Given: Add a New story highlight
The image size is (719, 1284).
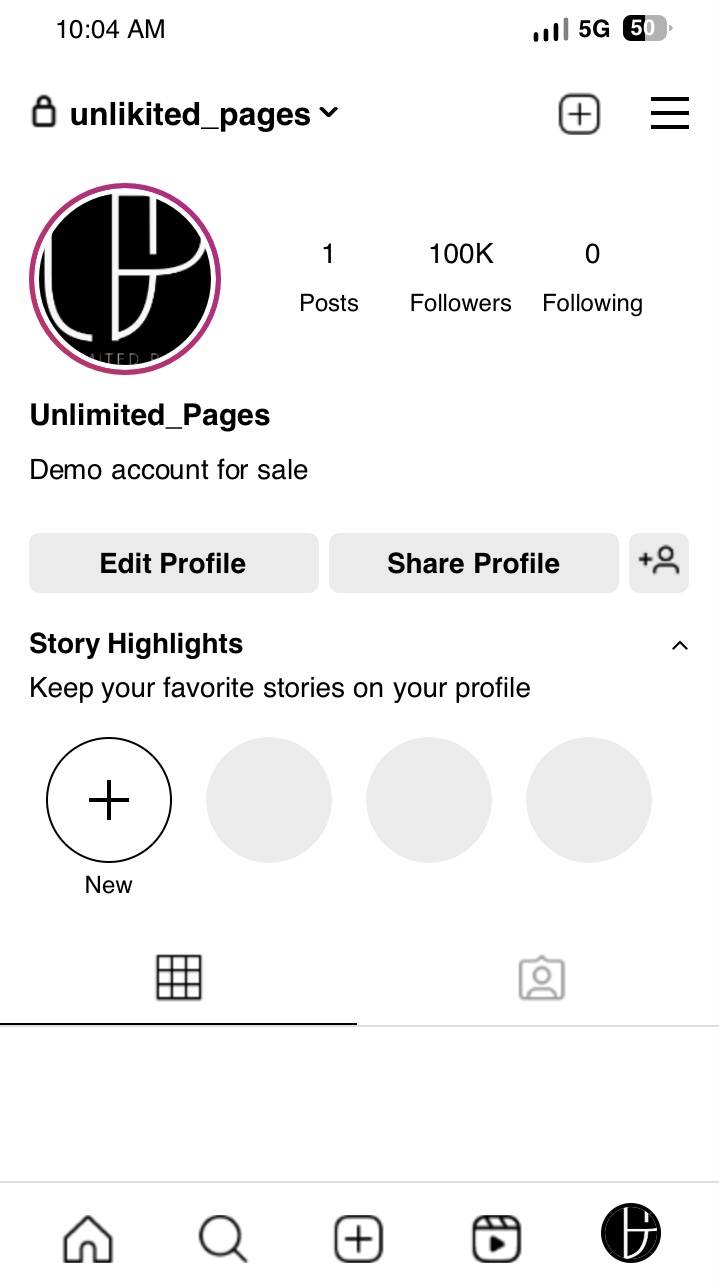Looking at the screenshot, I should pyautogui.click(x=109, y=800).
